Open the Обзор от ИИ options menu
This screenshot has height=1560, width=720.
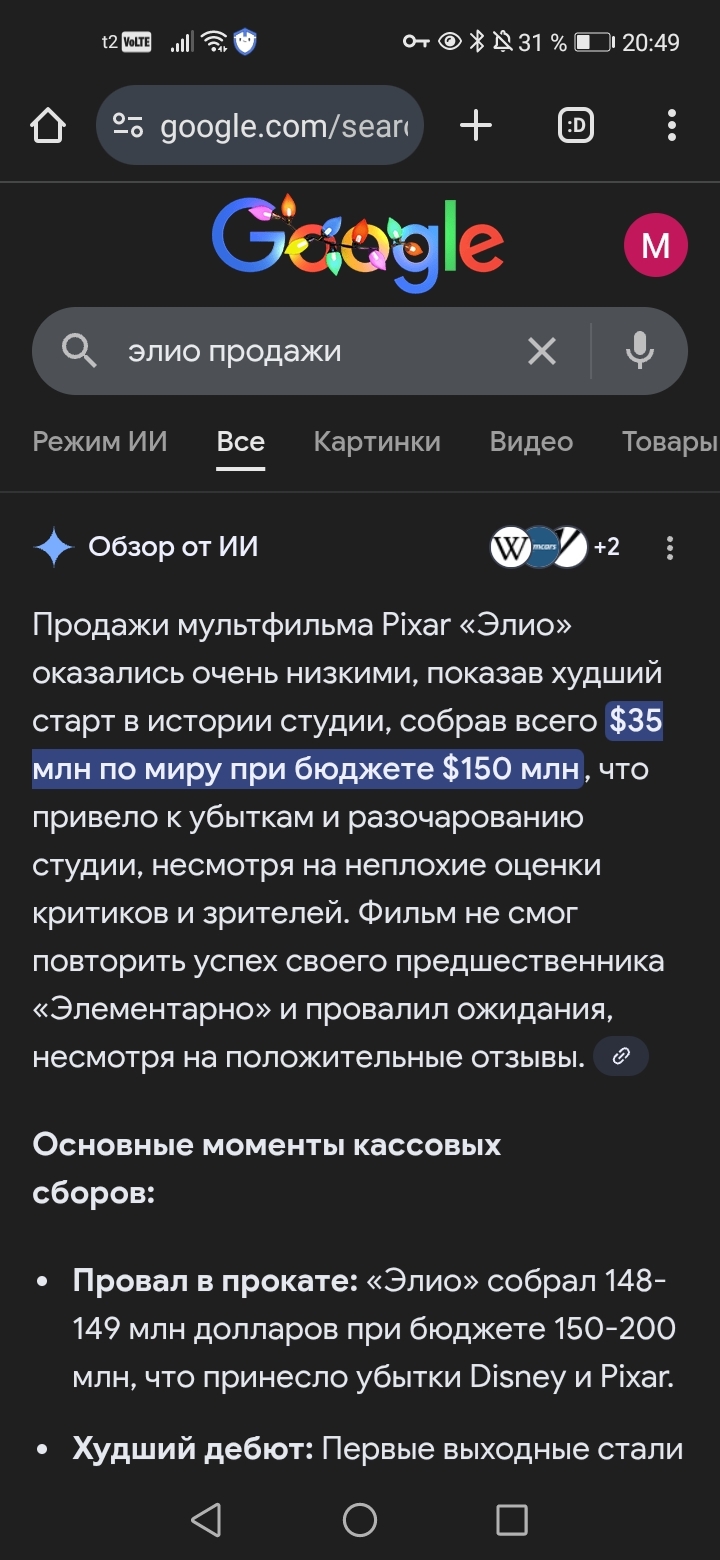tap(670, 547)
